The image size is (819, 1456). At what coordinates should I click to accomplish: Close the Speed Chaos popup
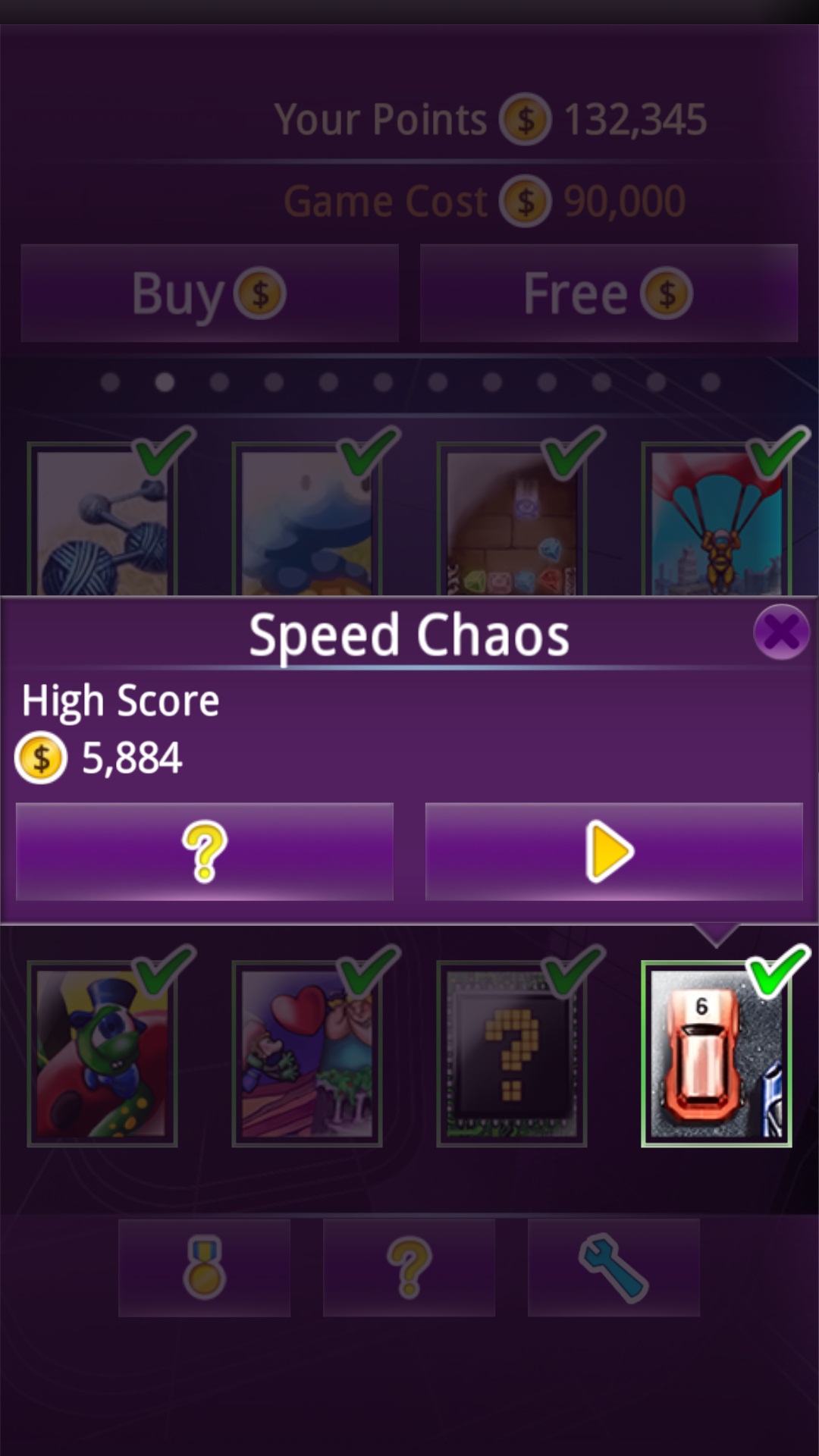(x=781, y=632)
